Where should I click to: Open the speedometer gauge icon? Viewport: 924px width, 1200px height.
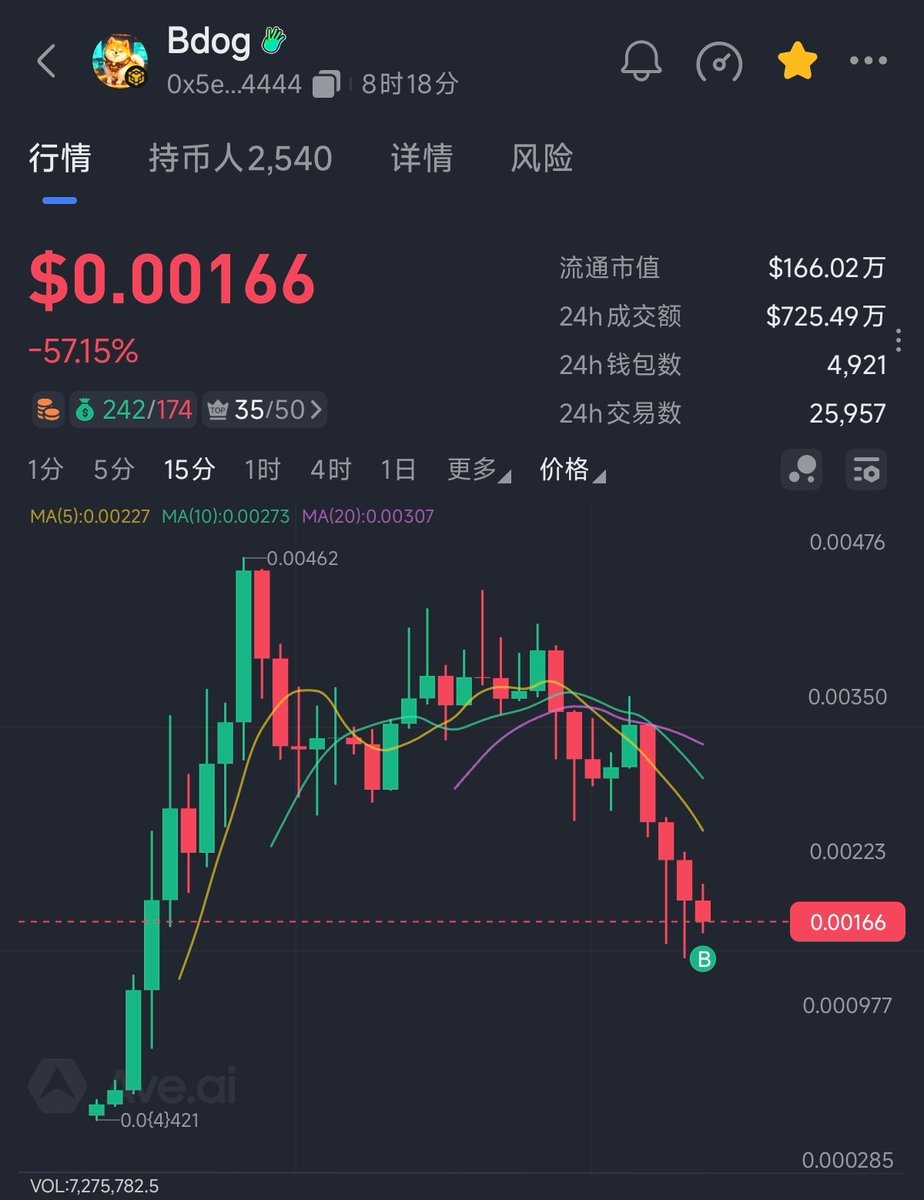tap(719, 62)
